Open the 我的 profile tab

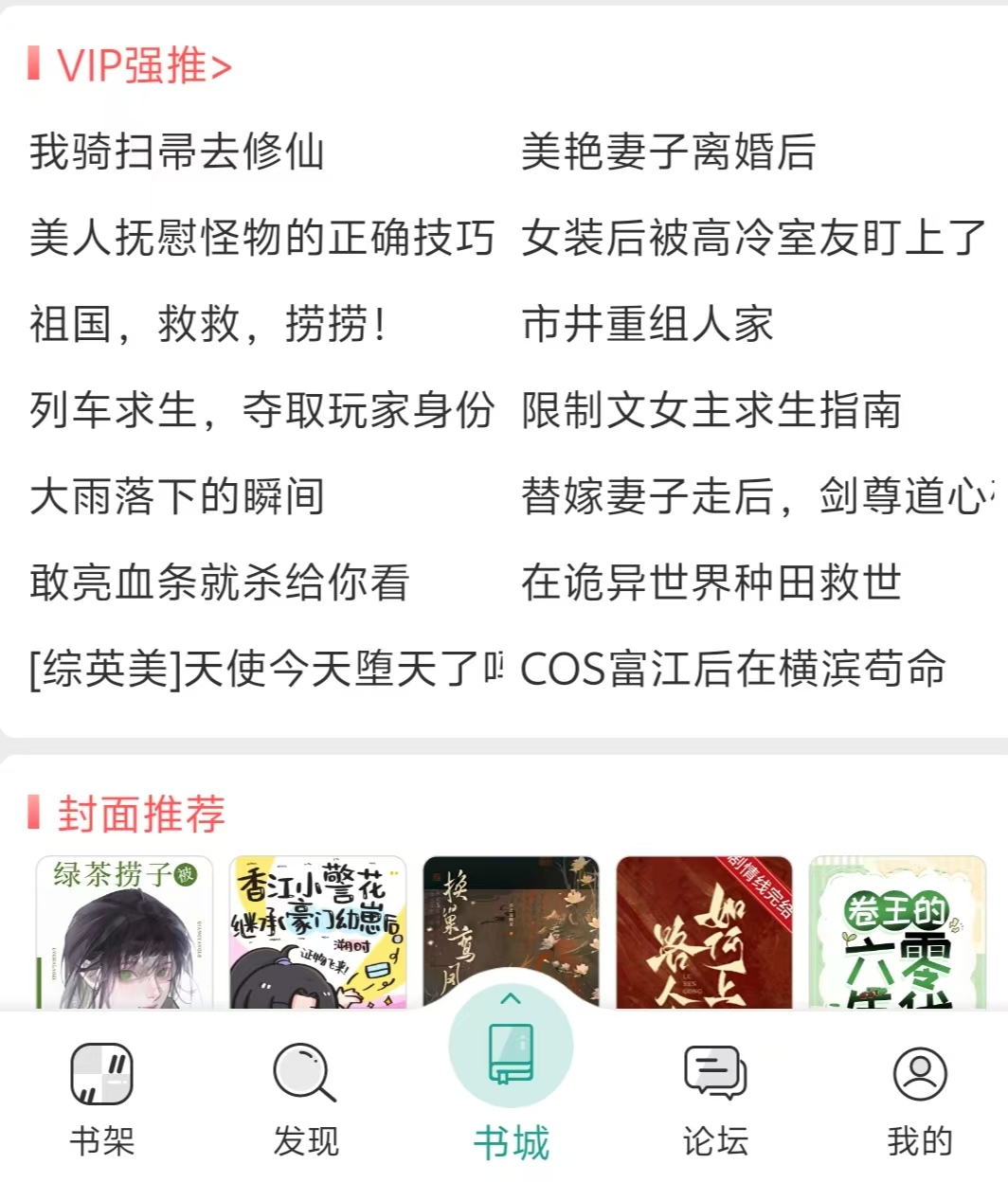(919, 1099)
